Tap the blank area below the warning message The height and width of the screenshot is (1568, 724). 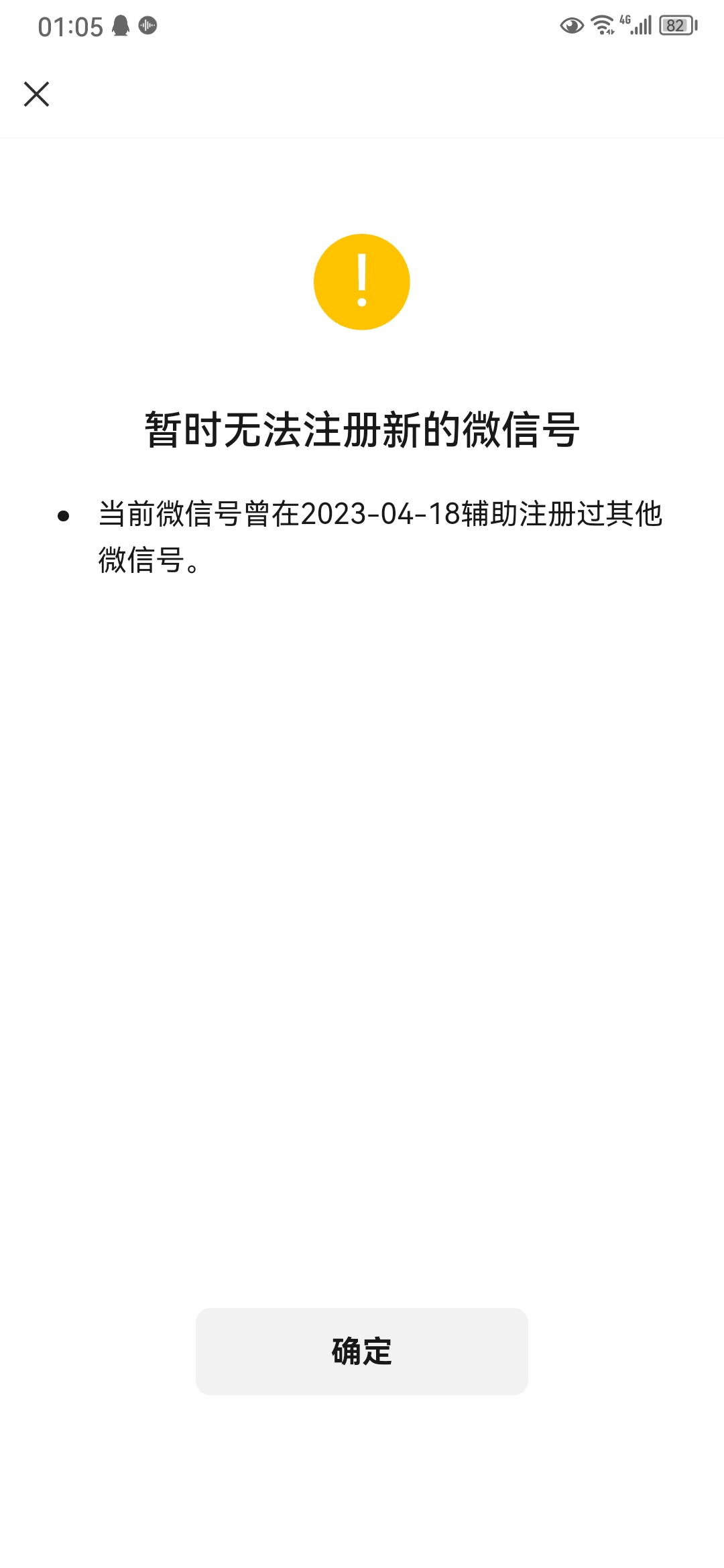click(x=362, y=871)
